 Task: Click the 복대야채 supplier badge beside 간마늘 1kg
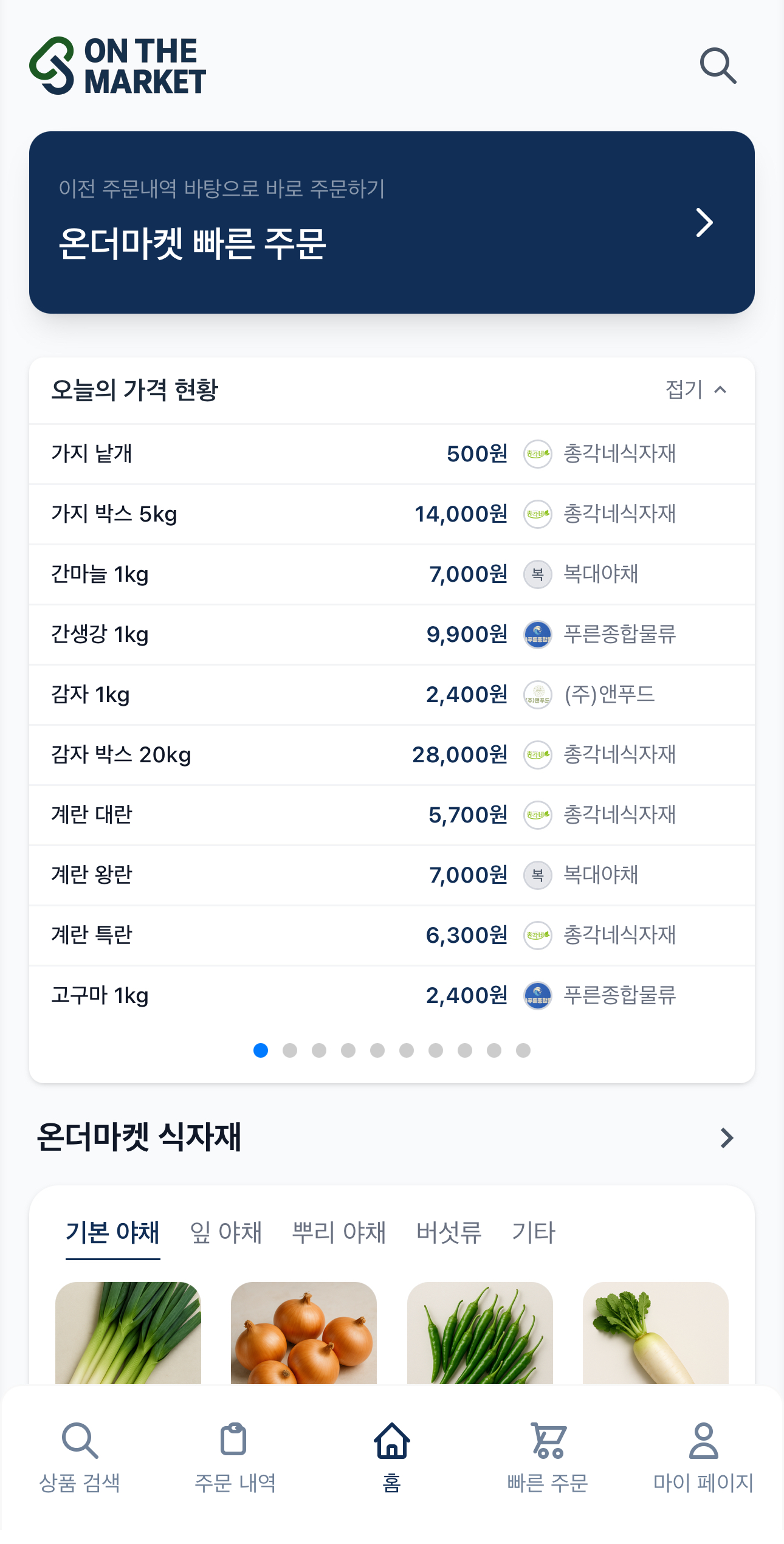(x=537, y=574)
